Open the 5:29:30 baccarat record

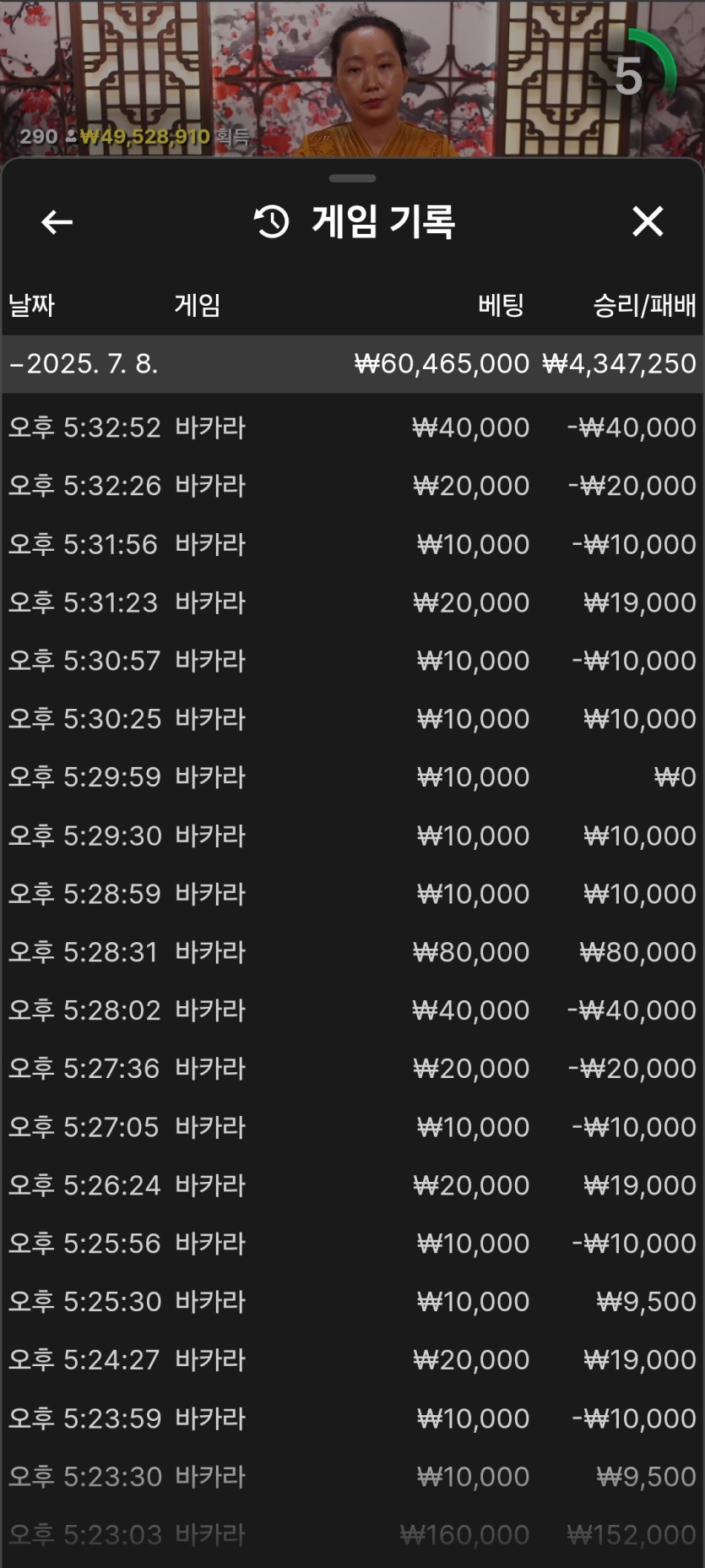click(352, 836)
